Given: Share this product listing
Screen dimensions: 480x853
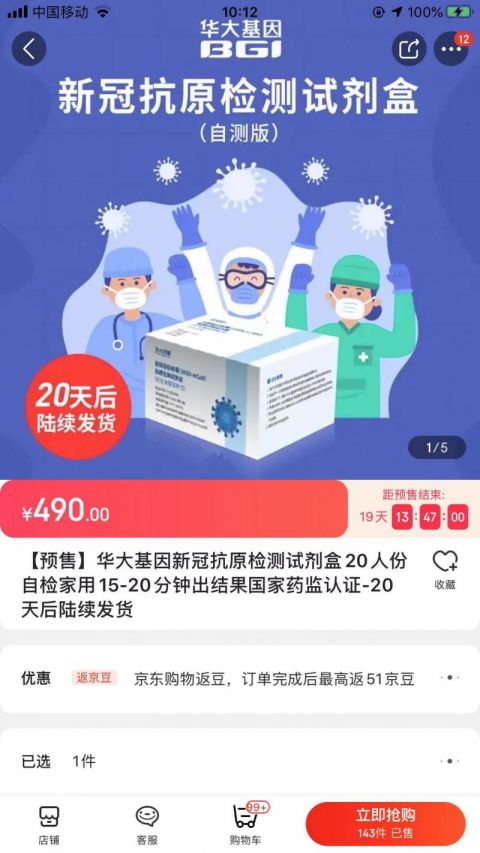Looking at the screenshot, I should pos(409,49).
